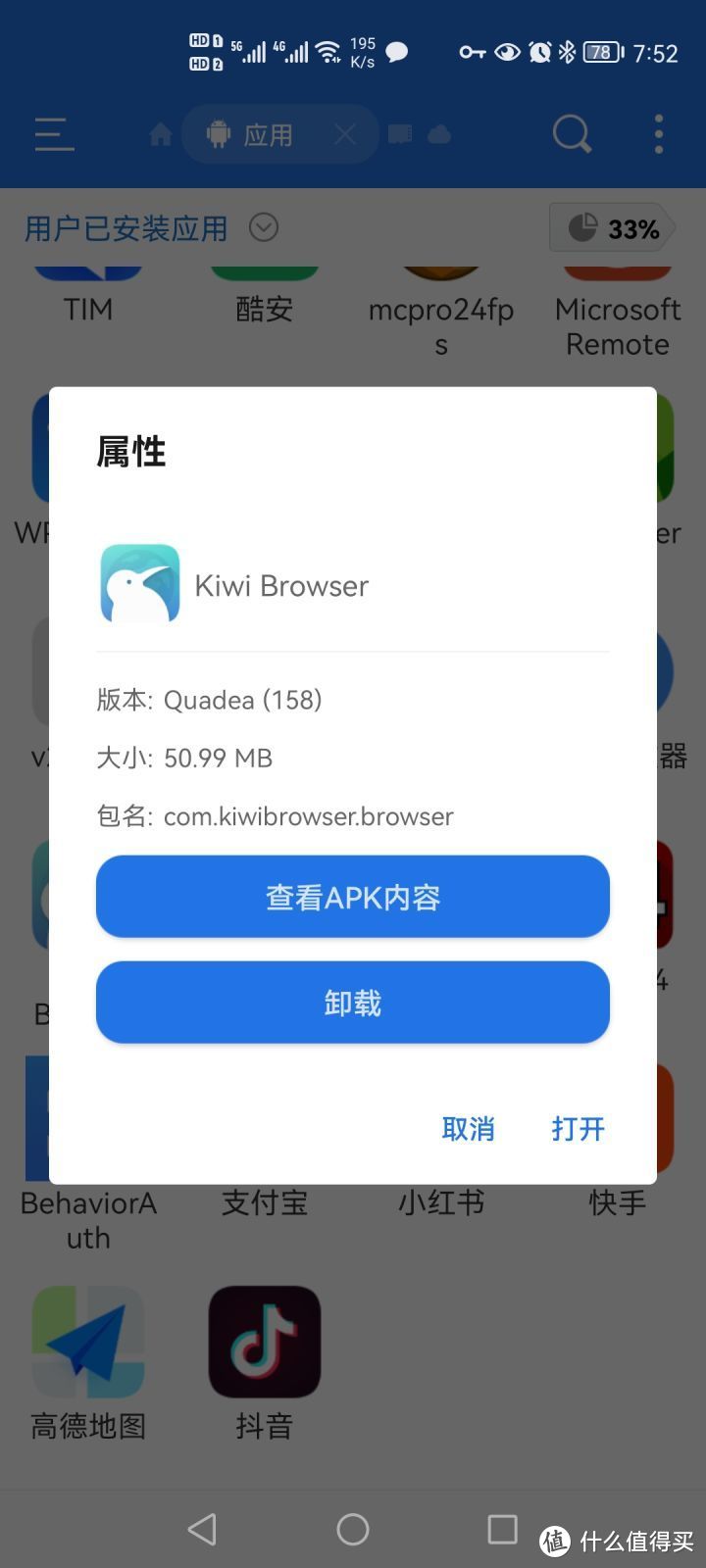This screenshot has height=1568, width=706.
Task: Click the video icon beside the search bar
Action: point(399,134)
